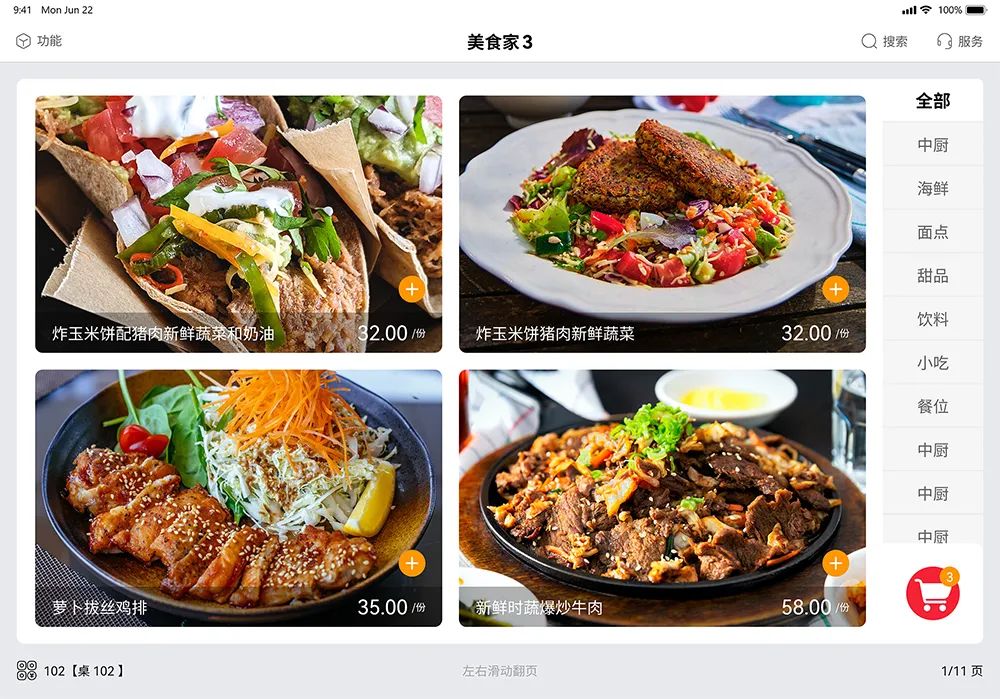Screen dimensions: 1000x699
Task: Add 炸玉米饼猪肉新鲜蔬菜 to the cart
Action: [x=836, y=290]
